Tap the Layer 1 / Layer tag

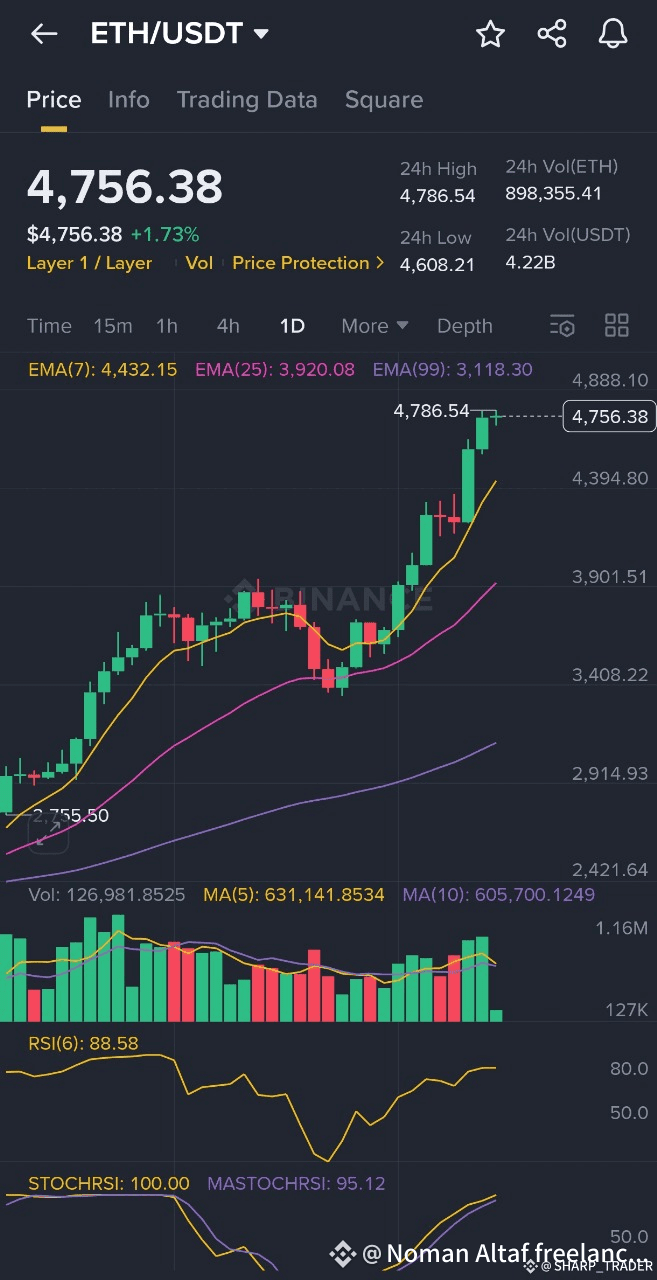89,263
